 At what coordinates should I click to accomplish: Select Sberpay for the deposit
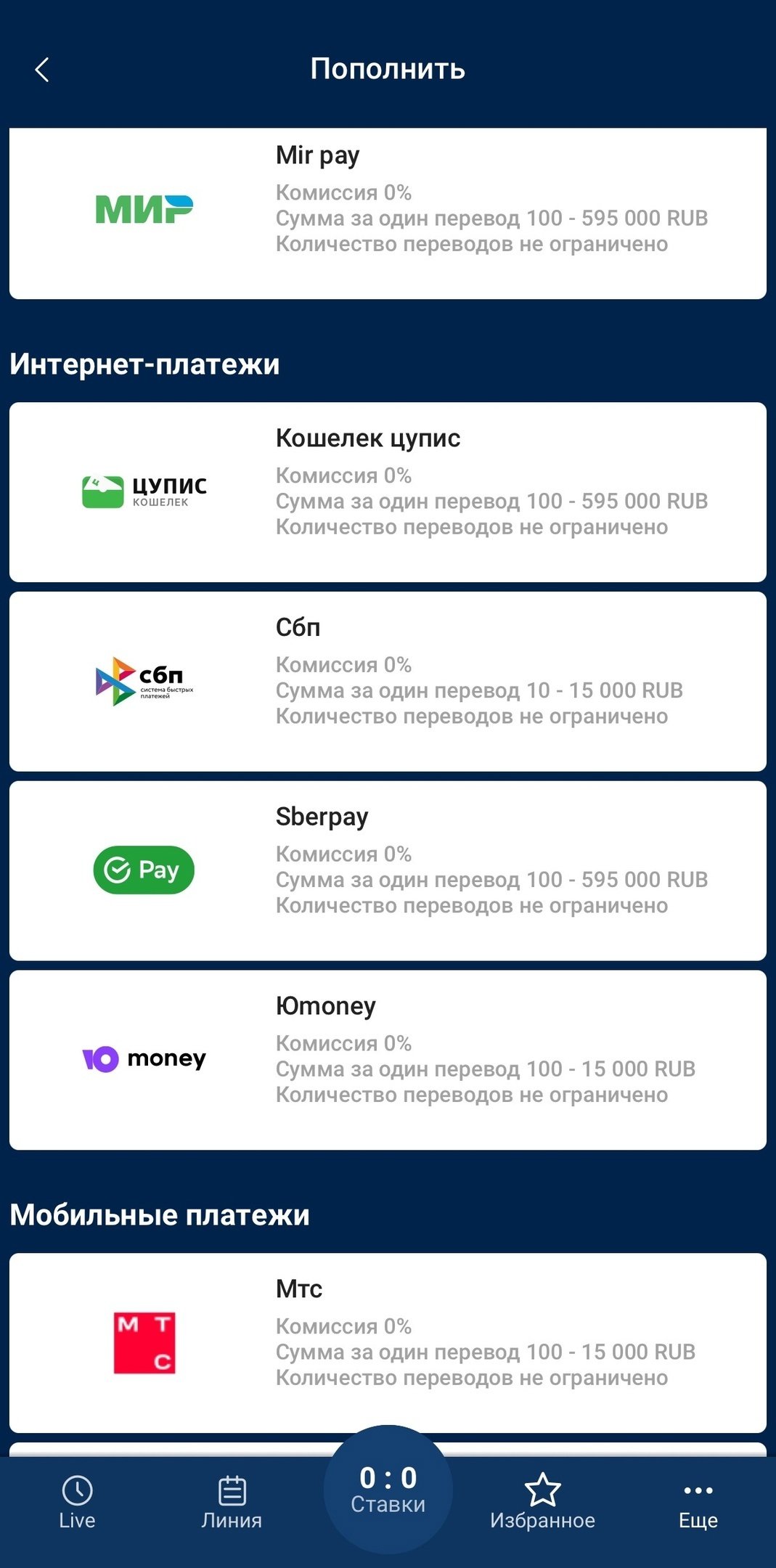(x=388, y=870)
